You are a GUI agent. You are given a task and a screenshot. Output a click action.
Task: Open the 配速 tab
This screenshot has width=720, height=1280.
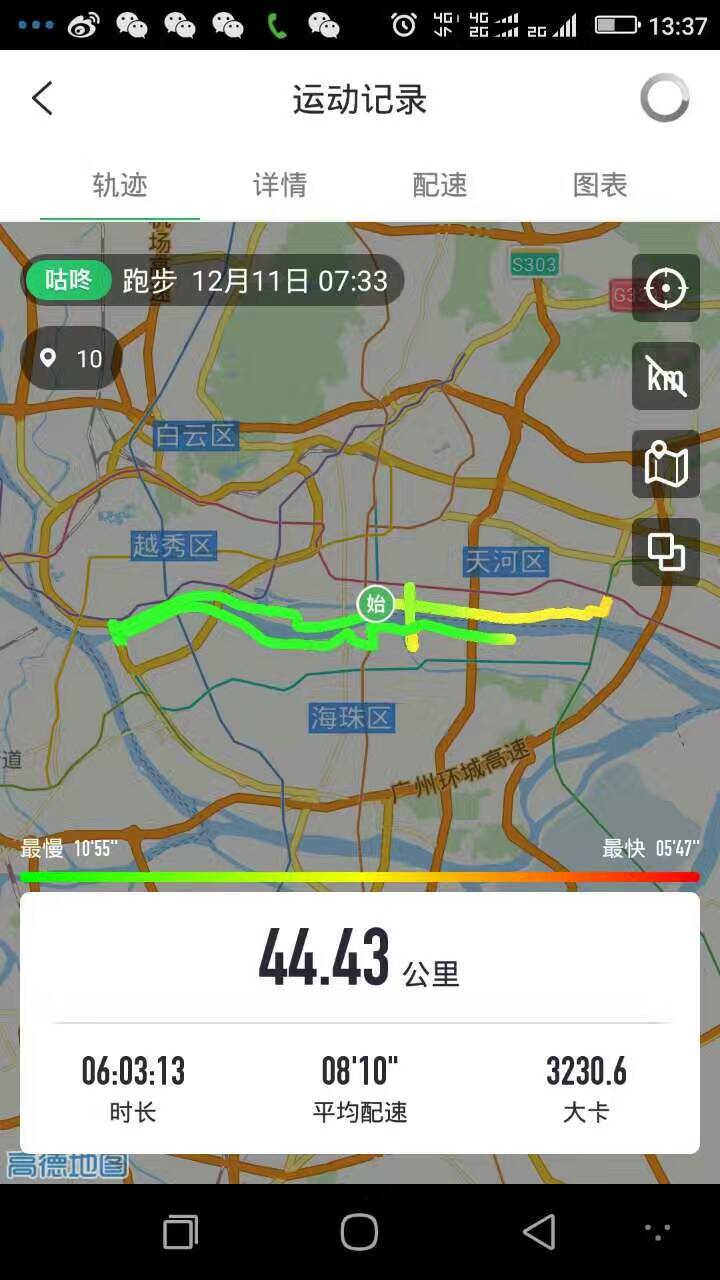coord(440,186)
